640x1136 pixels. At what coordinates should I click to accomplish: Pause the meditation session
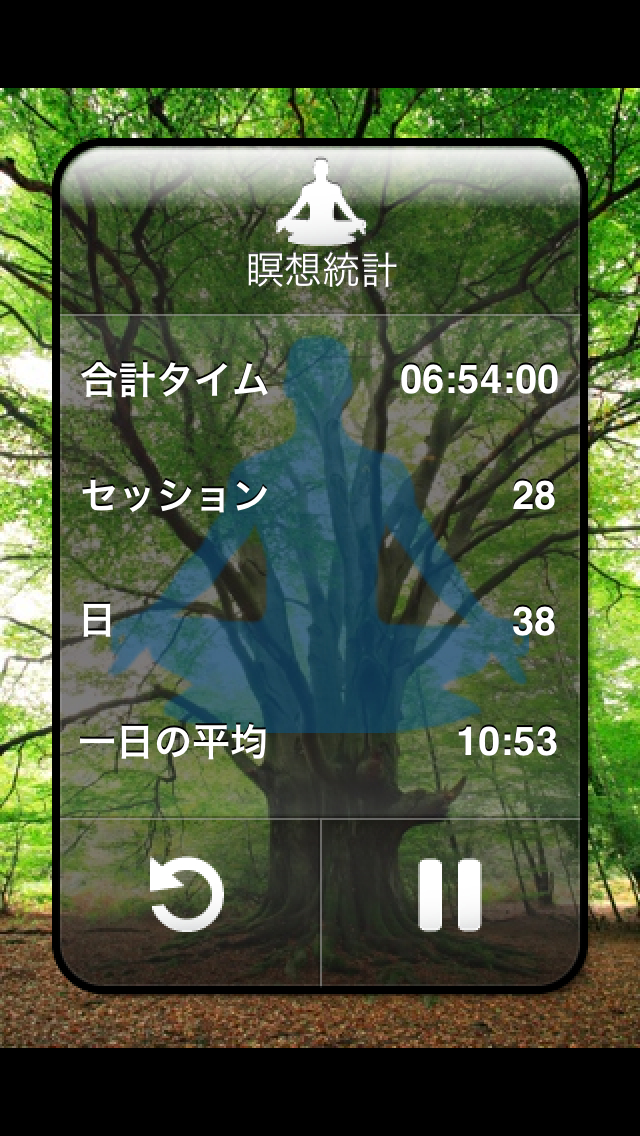pos(449,894)
